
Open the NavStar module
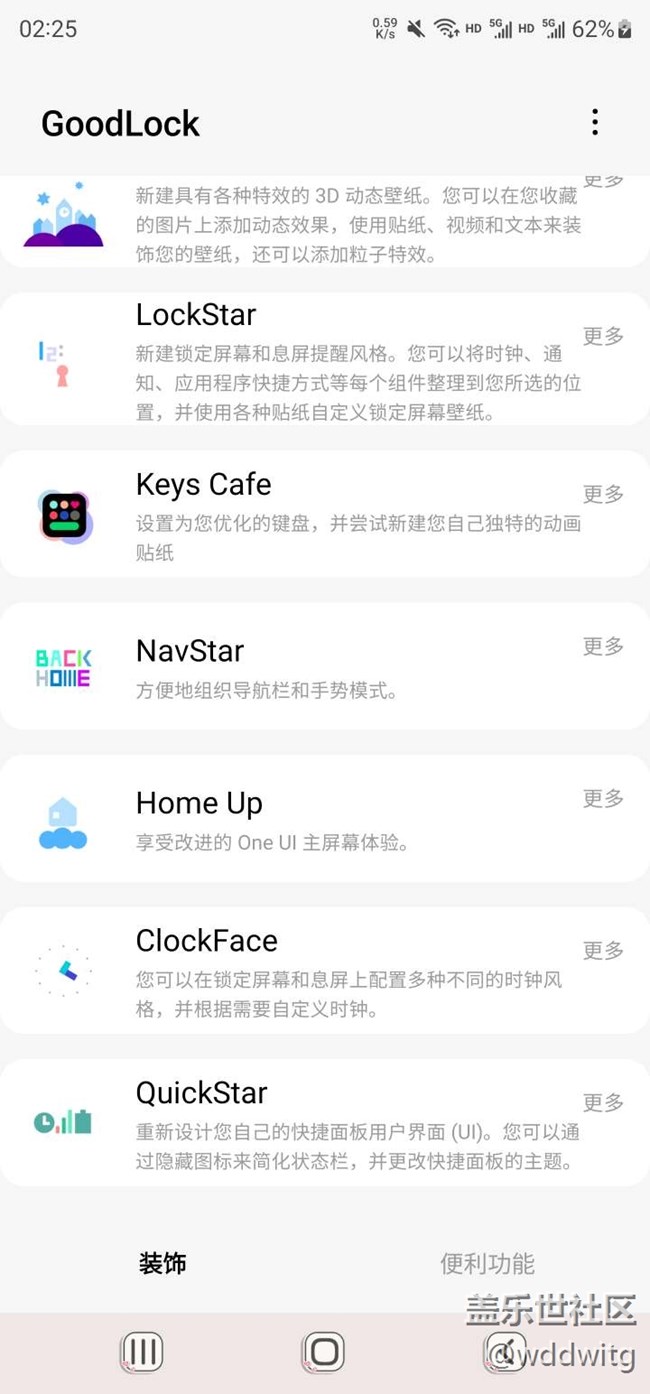tap(300, 666)
